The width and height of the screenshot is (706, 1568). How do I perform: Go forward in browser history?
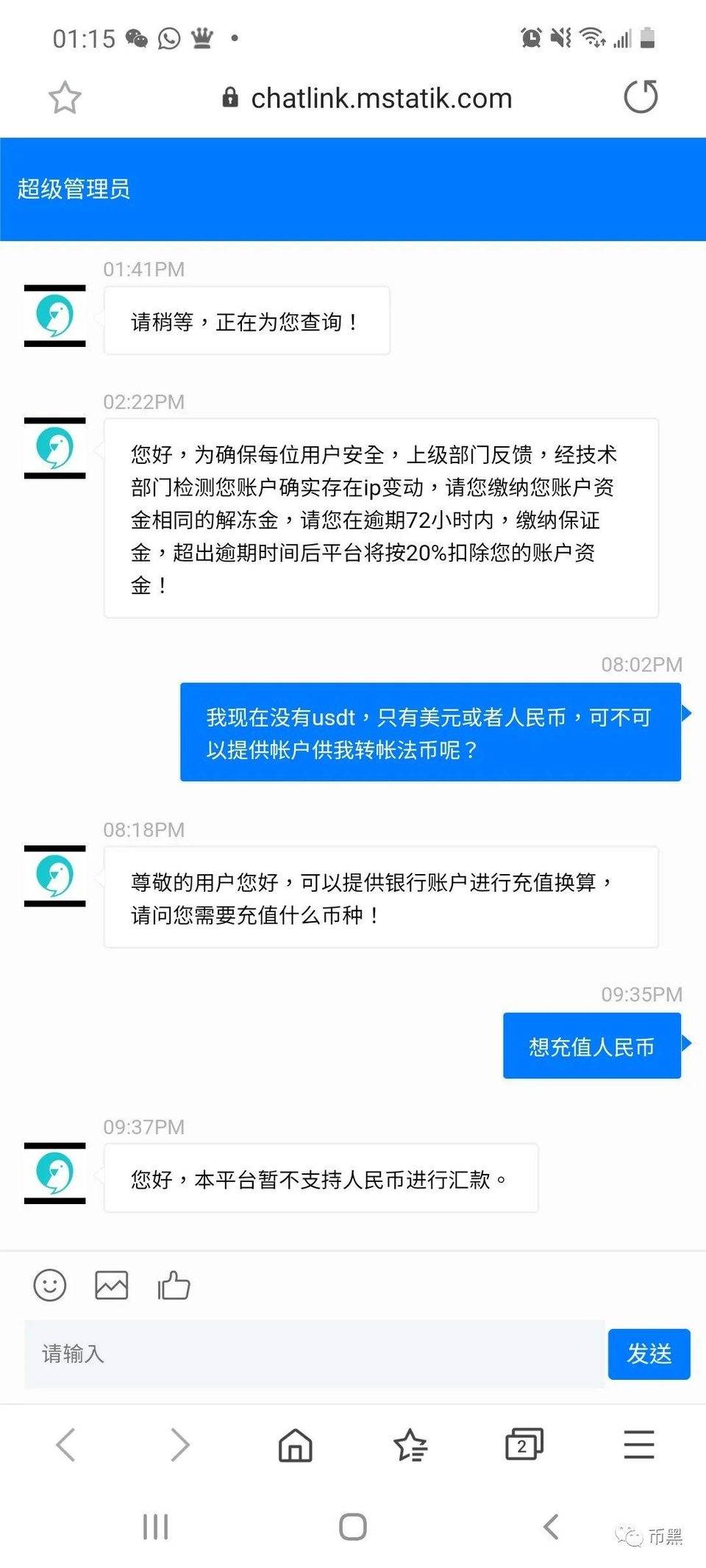[180, 1445]
